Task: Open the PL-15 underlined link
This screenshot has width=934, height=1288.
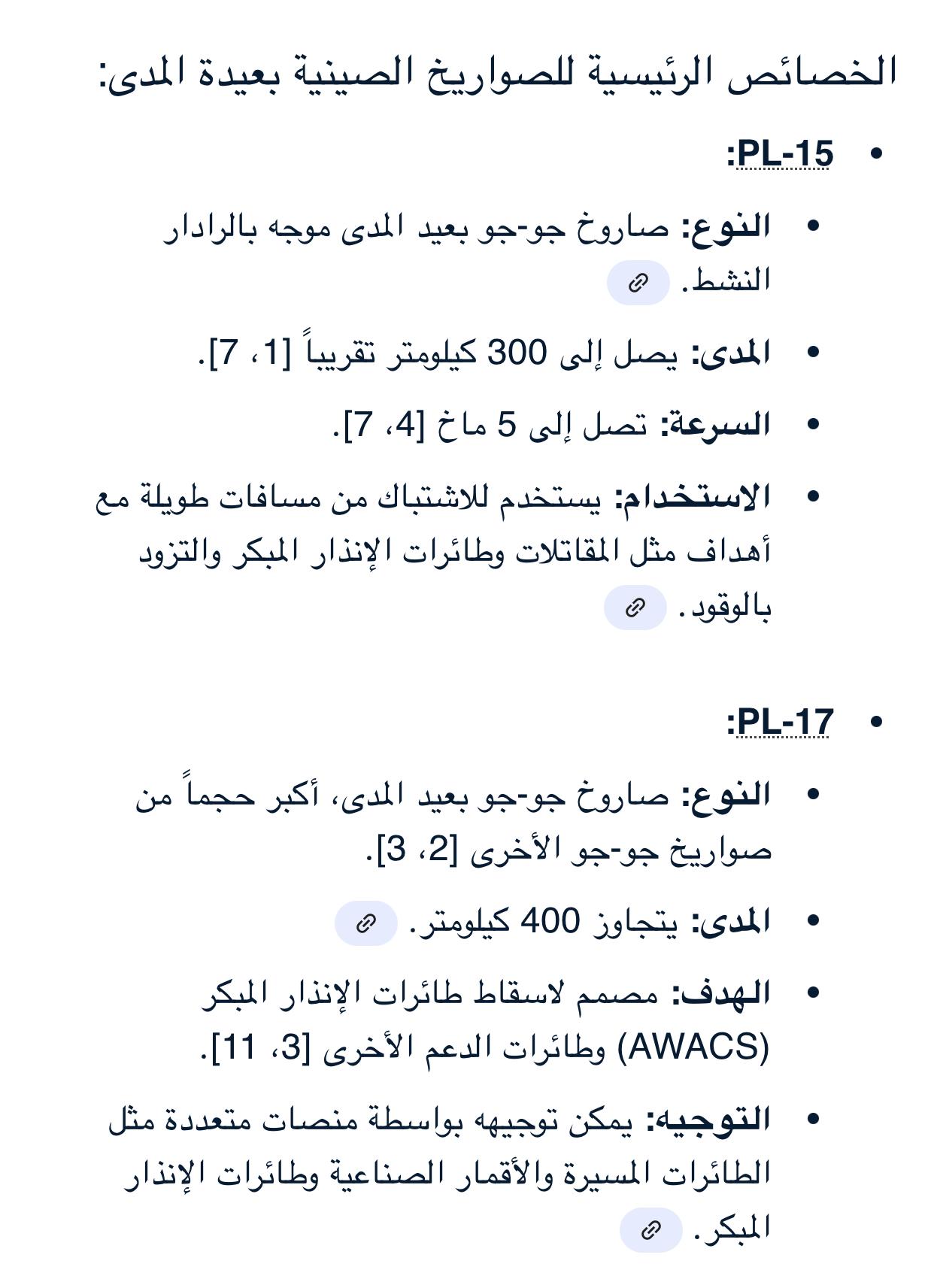Action: tap(784, 154)
